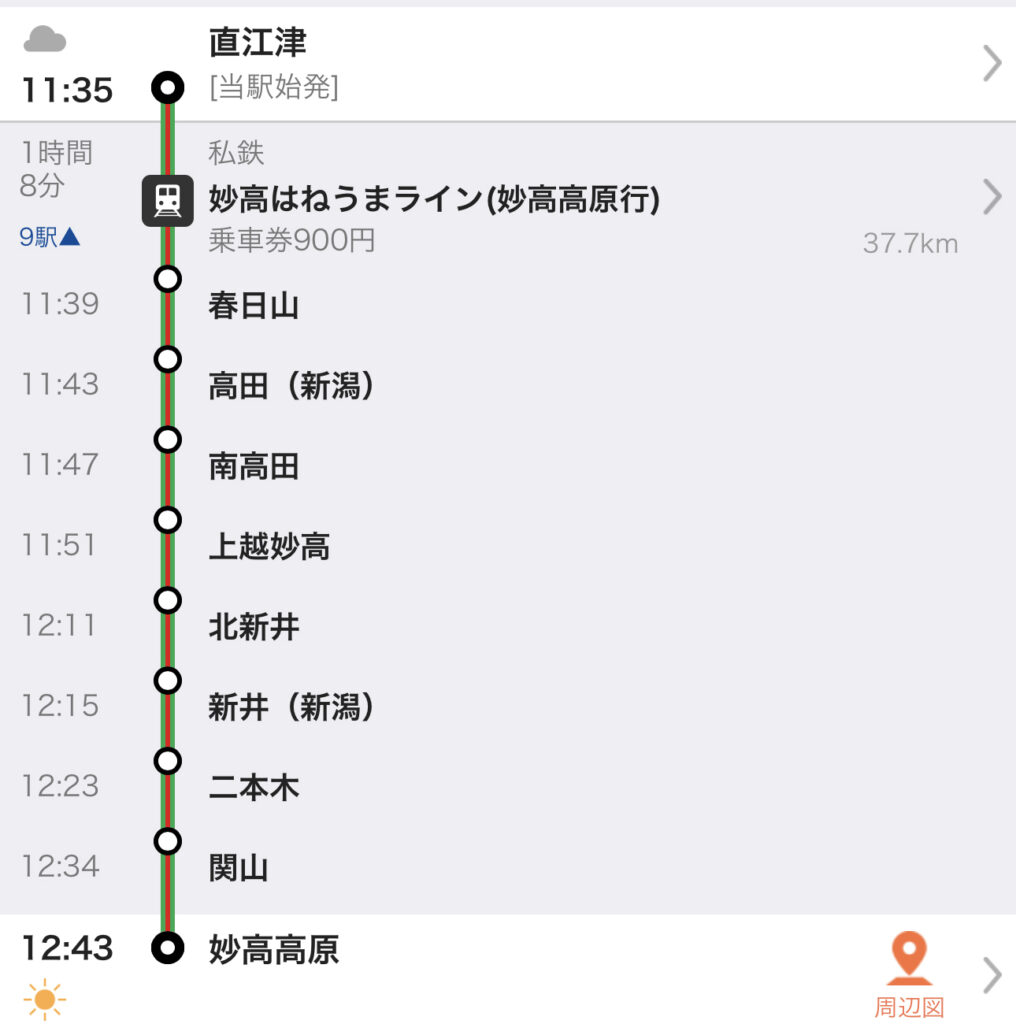Open the 周辺図 map for 妙高高原
This screenshot has height=1024, width=1016.
[908, 974]
